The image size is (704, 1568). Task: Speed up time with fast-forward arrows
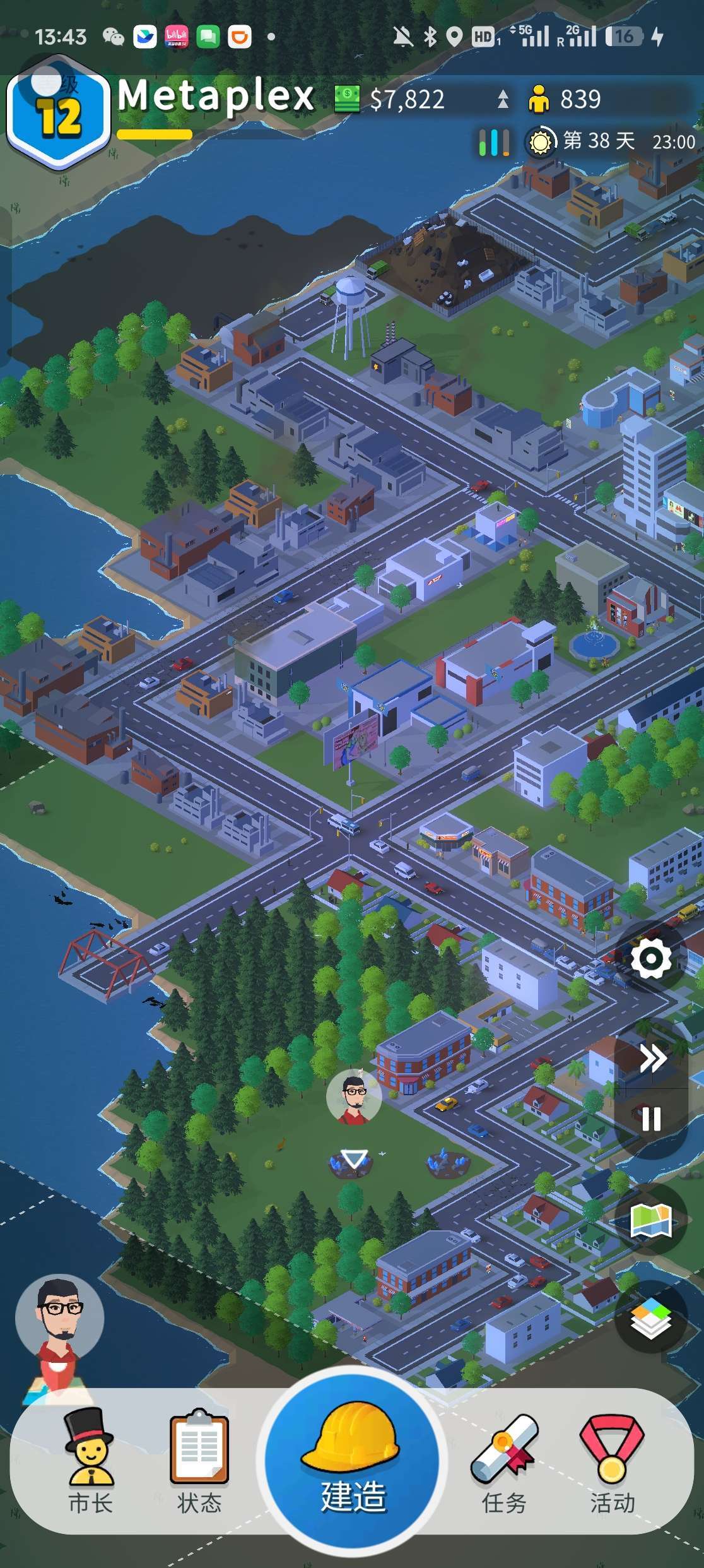(x=652, y=1058)
